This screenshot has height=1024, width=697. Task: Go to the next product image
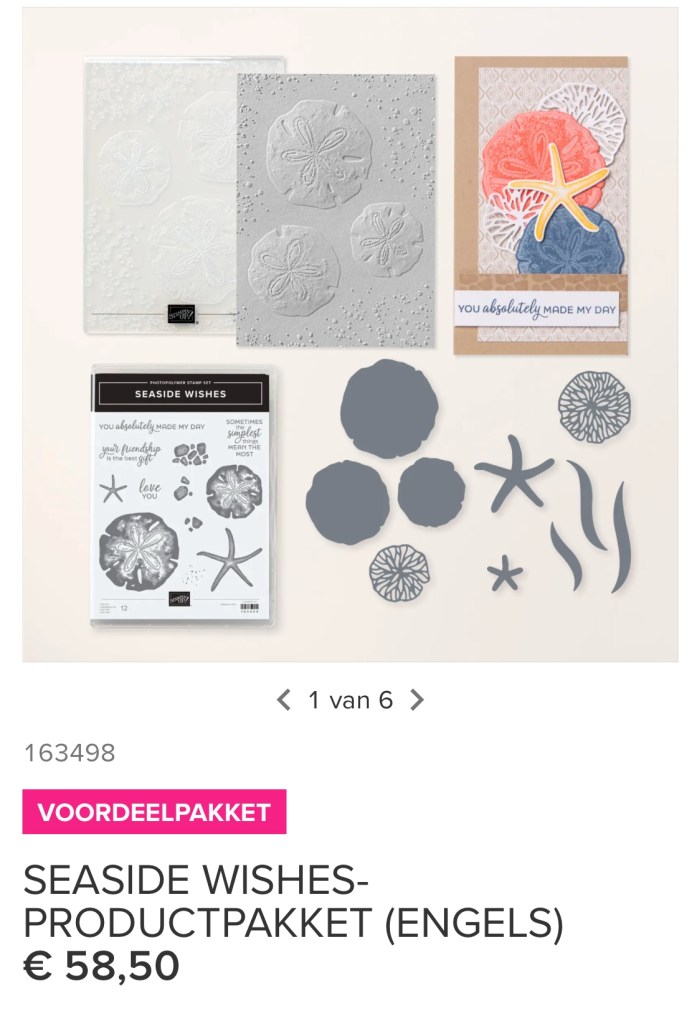coord(417,700)
